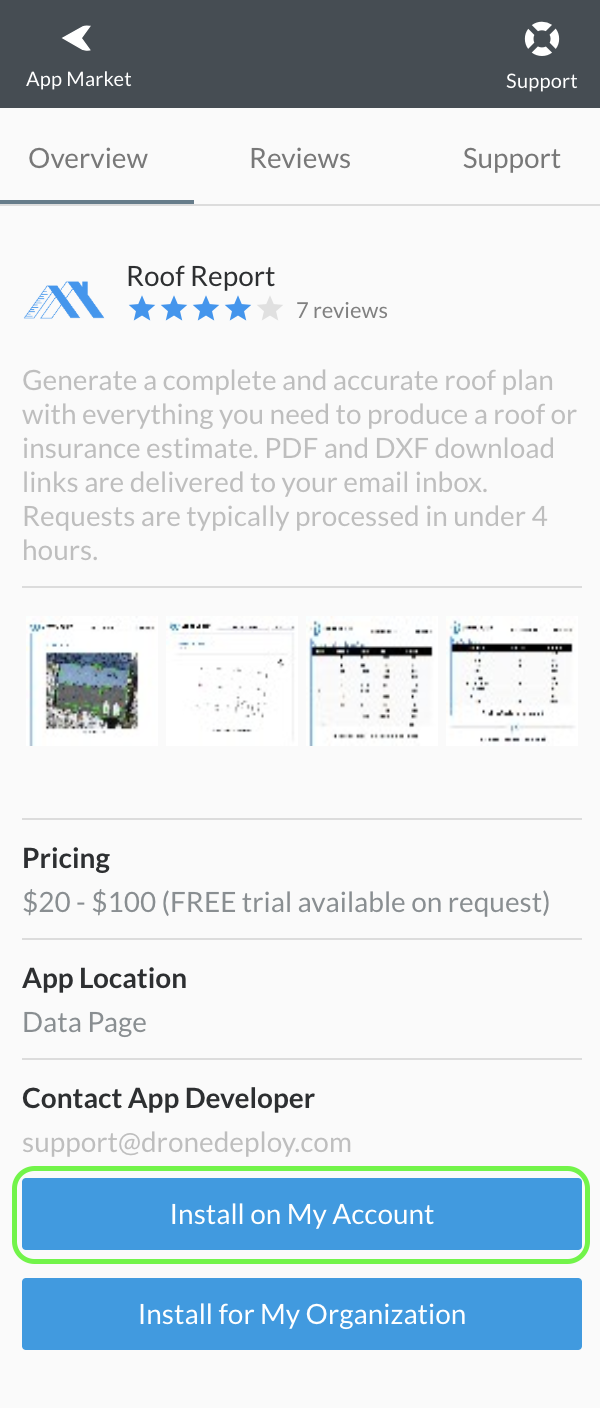Switch to the Reviews tab
The width and height of the screenshot is (600, 1408).
[300, 159]
